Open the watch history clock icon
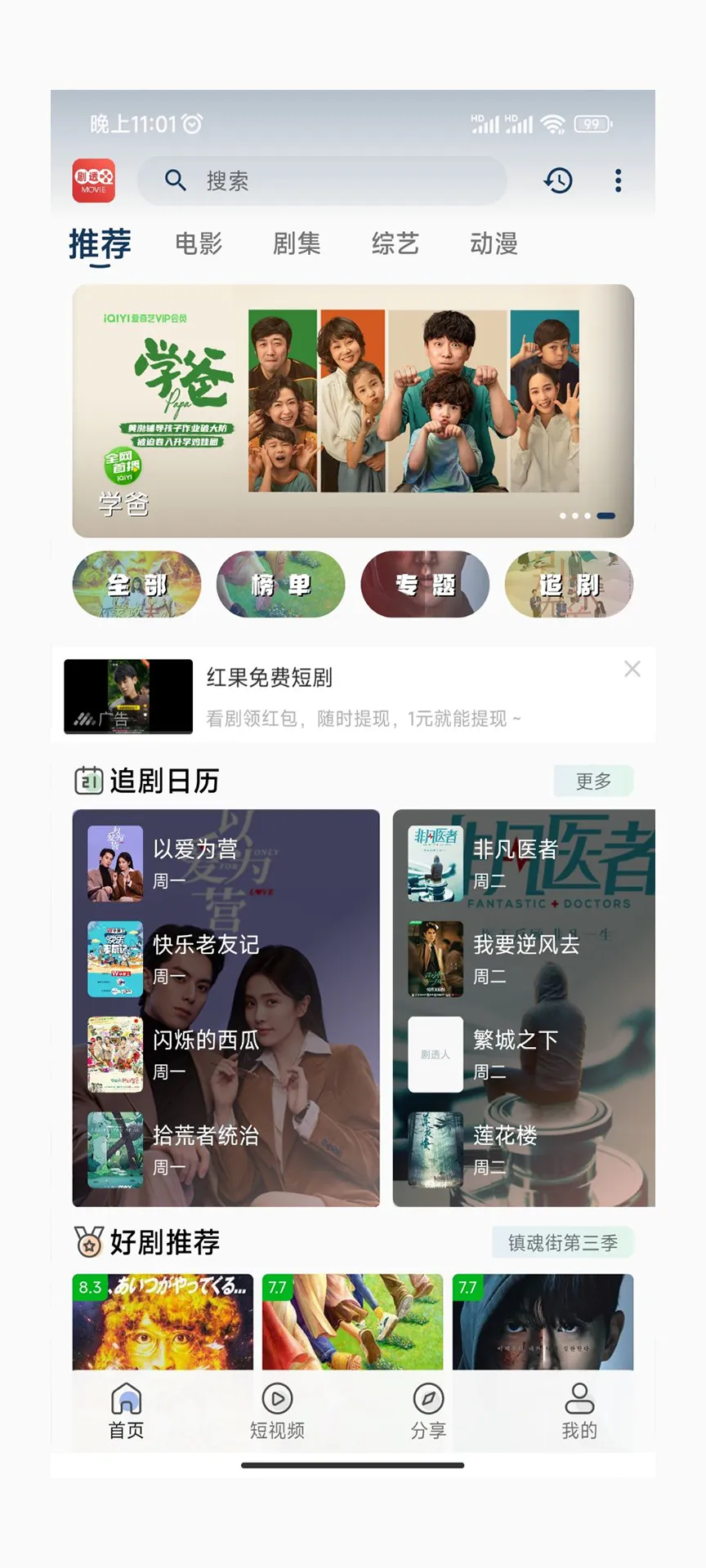Image resolution: width=706 pixels, height=1568 pixels. pyautogui.click(x=559, y=180)
